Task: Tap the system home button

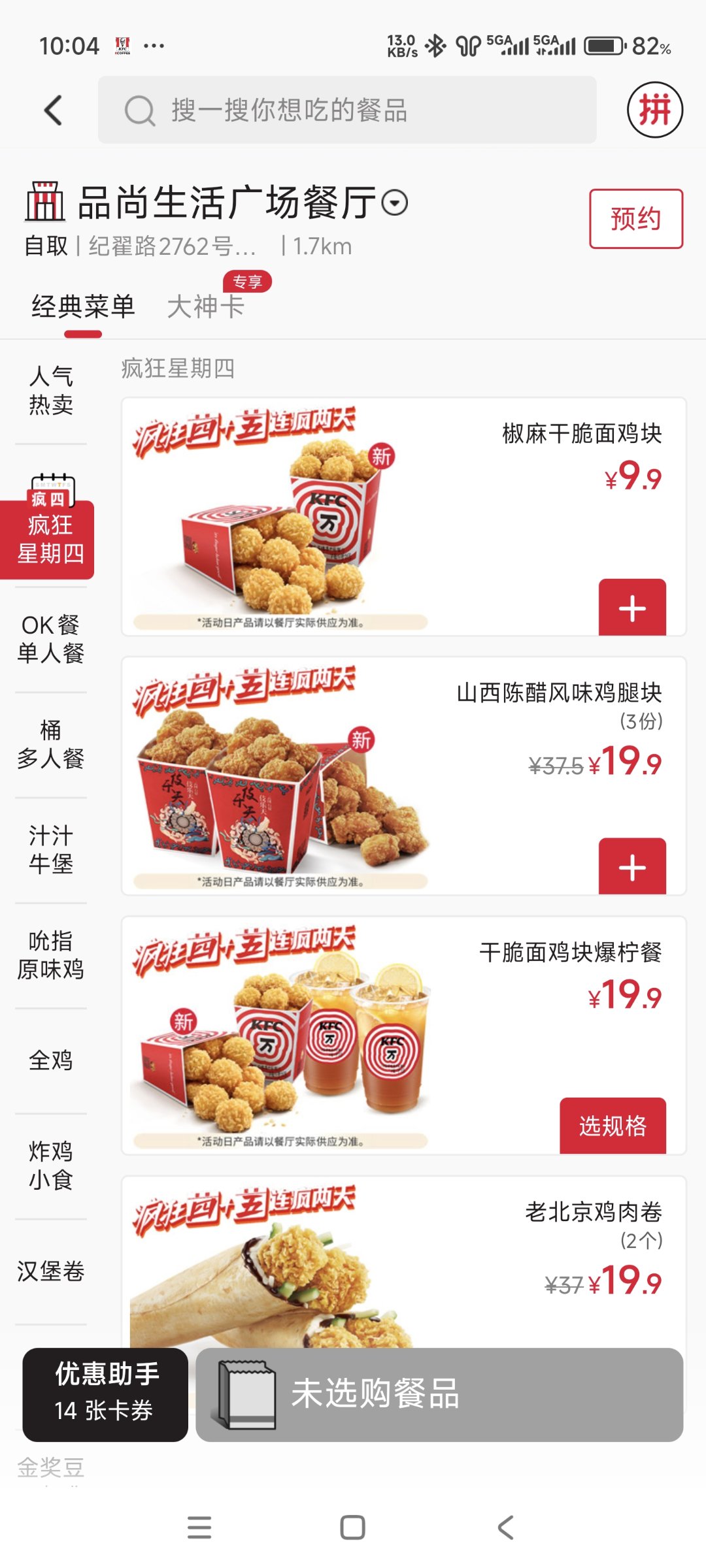Action: [x=353, y=1527]
